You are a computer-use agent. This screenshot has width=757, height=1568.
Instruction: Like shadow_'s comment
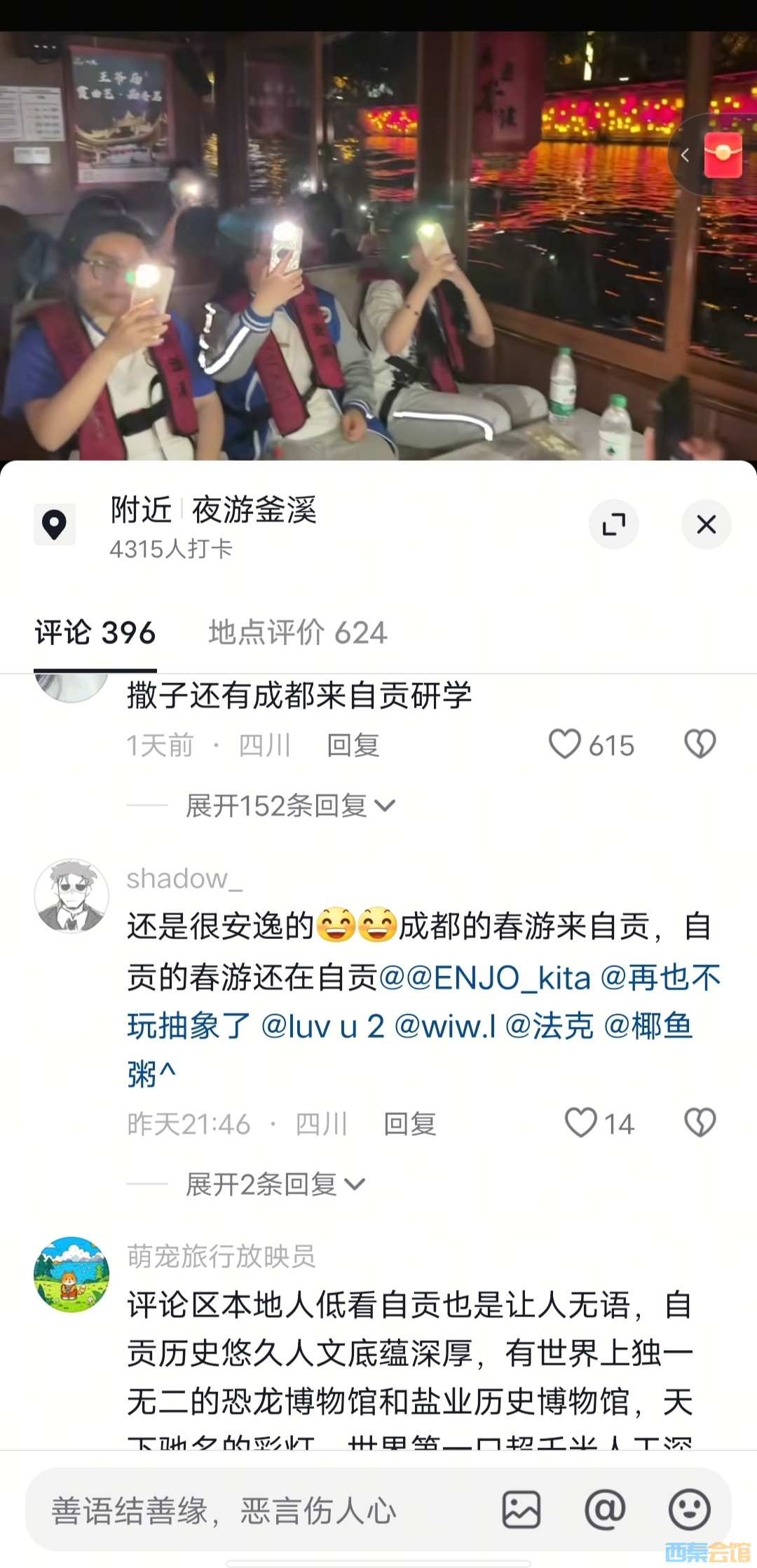pos(581,1123)
